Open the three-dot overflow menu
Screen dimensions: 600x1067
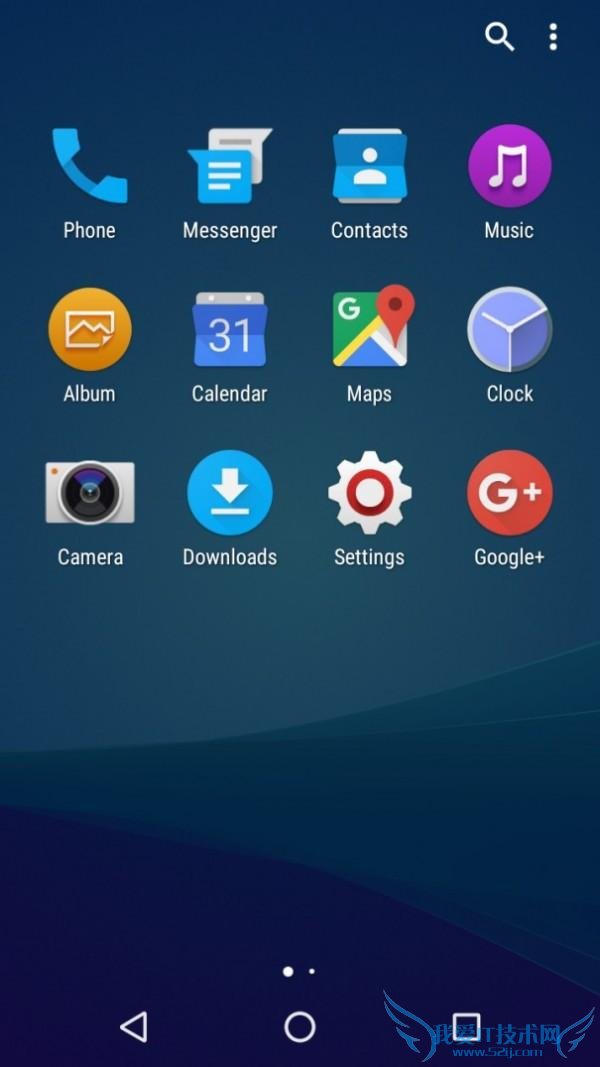553,38
